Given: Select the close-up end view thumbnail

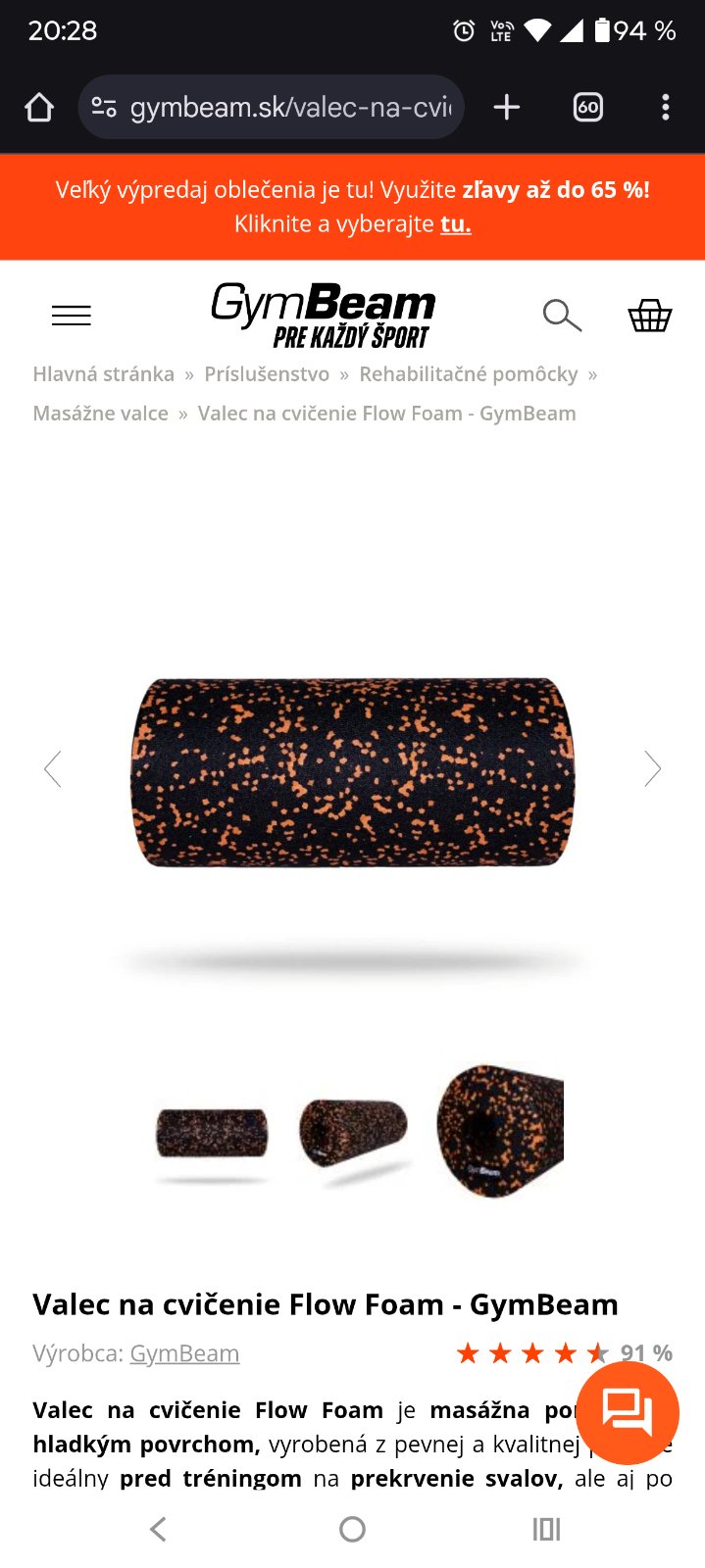Looking at the screenshot, I should 500,1130.
